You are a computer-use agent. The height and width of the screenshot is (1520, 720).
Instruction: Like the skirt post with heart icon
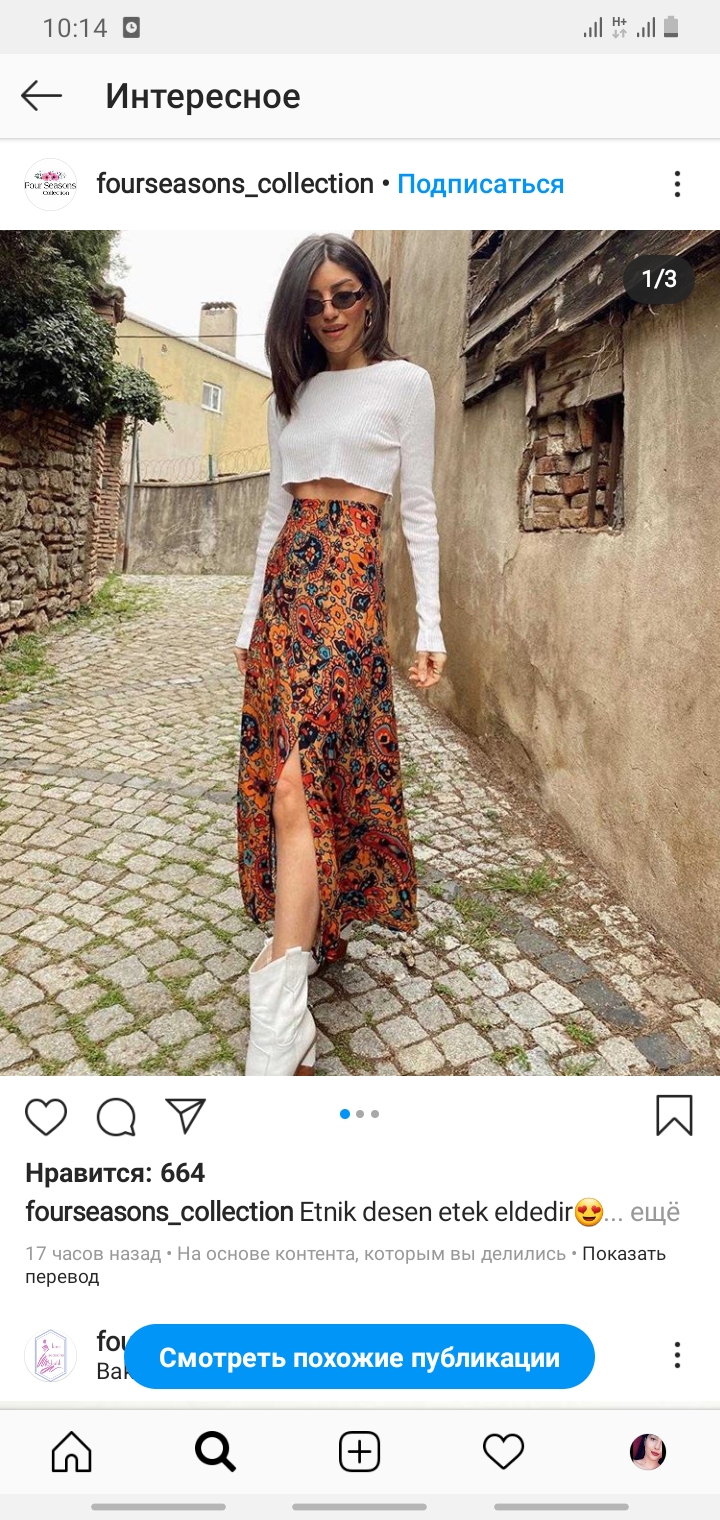(x=46, y=1116)
